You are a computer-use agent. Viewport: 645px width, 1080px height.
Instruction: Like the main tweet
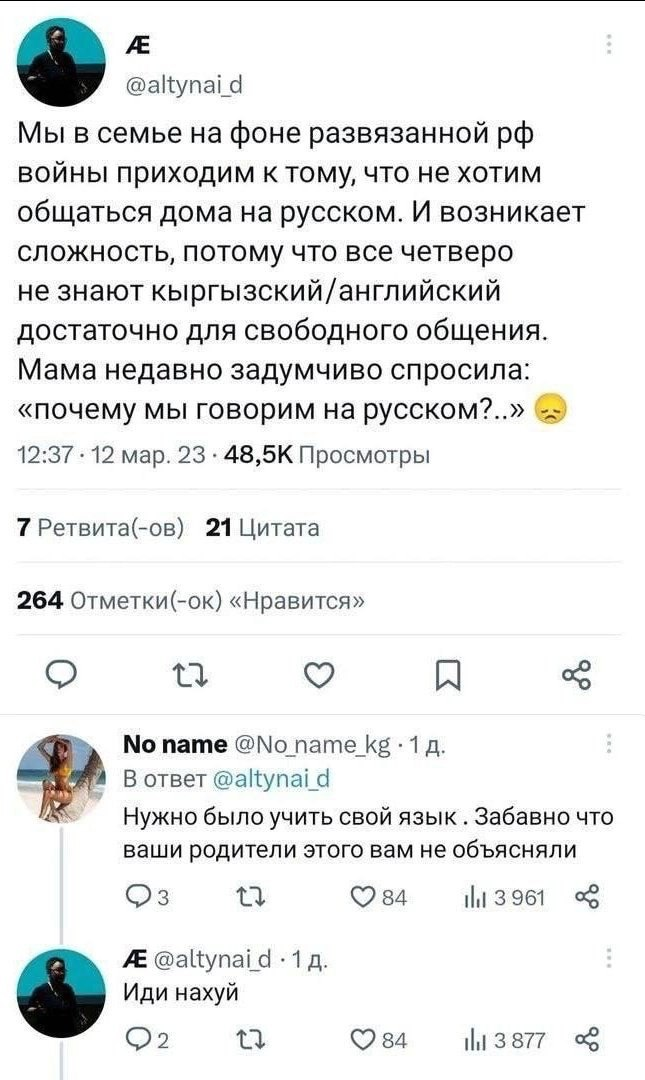[x=320, y=677]
